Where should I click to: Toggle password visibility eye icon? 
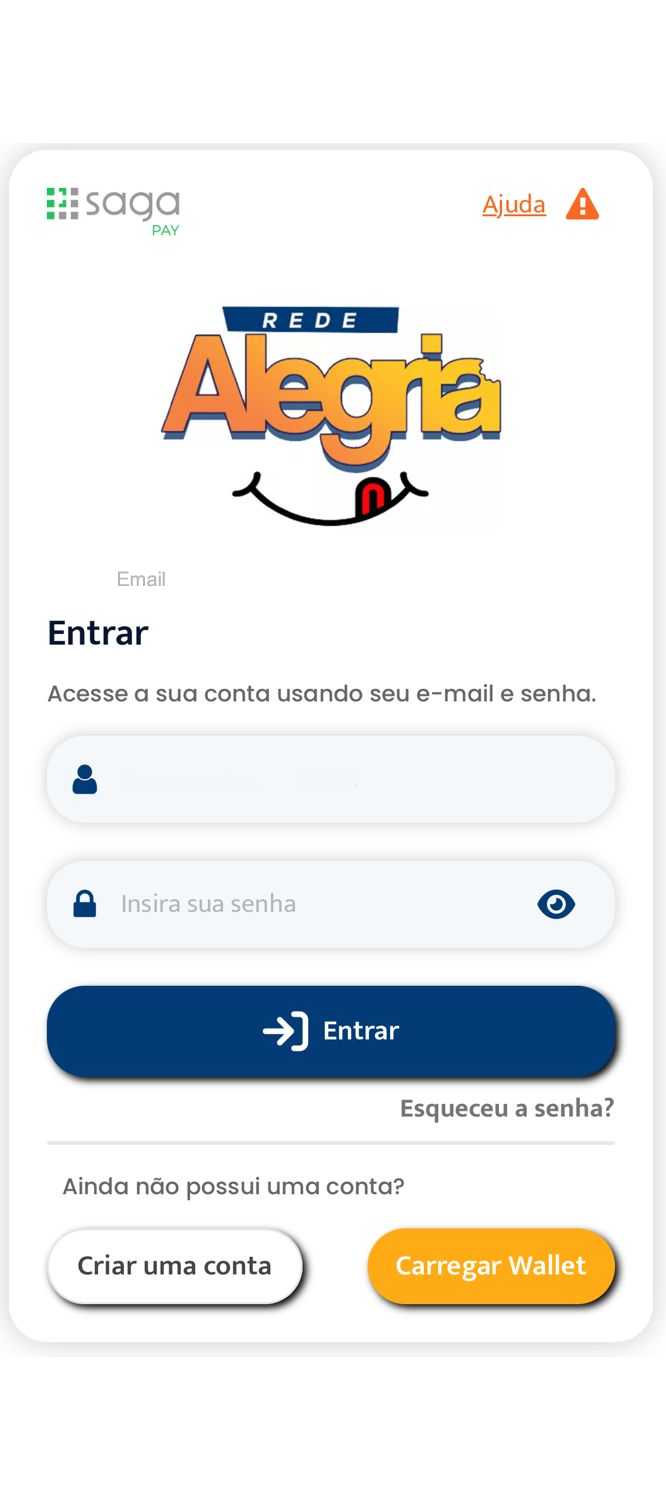[556, 905]
